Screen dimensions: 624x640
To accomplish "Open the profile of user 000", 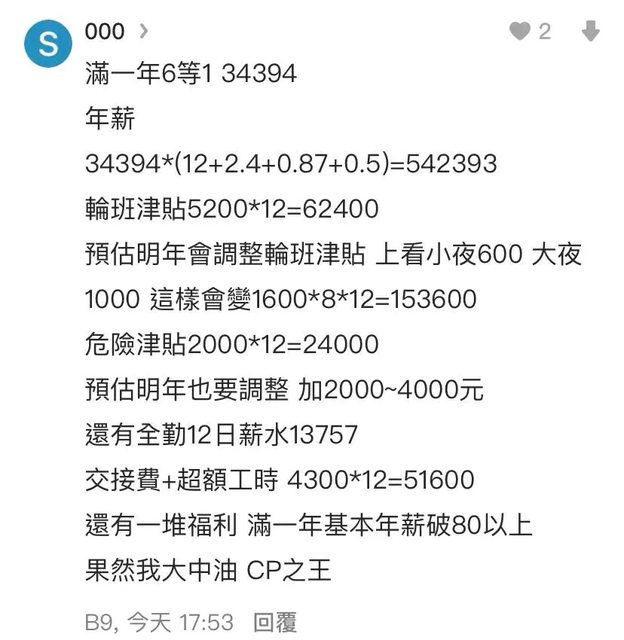I will (106, 32).
